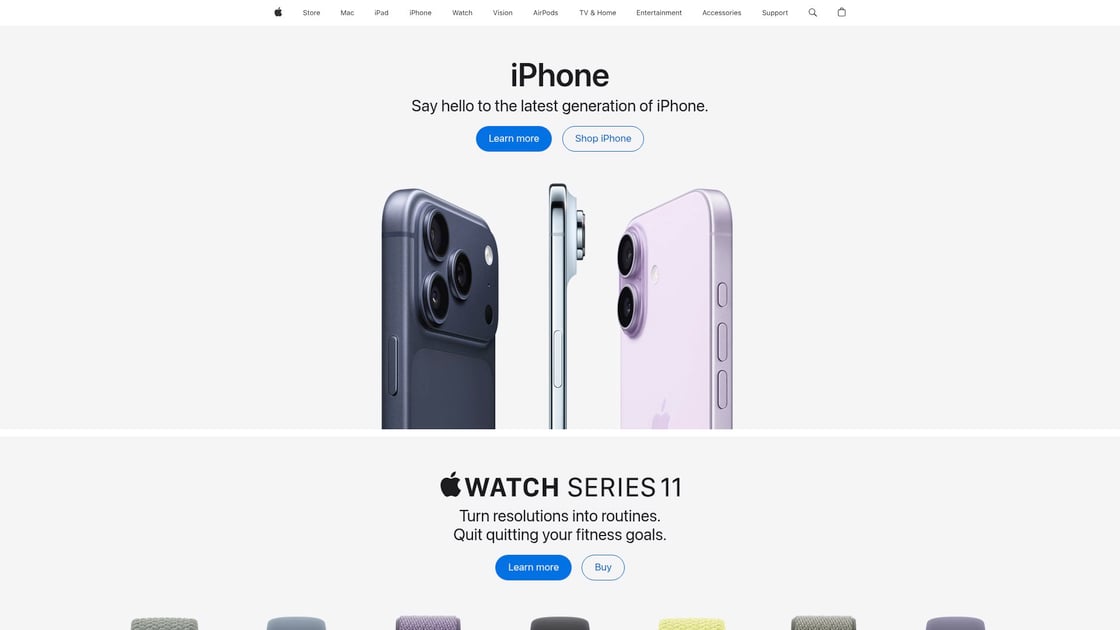Open the Accessories menu item
Viewport: 1120px width, 630px height.
721,13
